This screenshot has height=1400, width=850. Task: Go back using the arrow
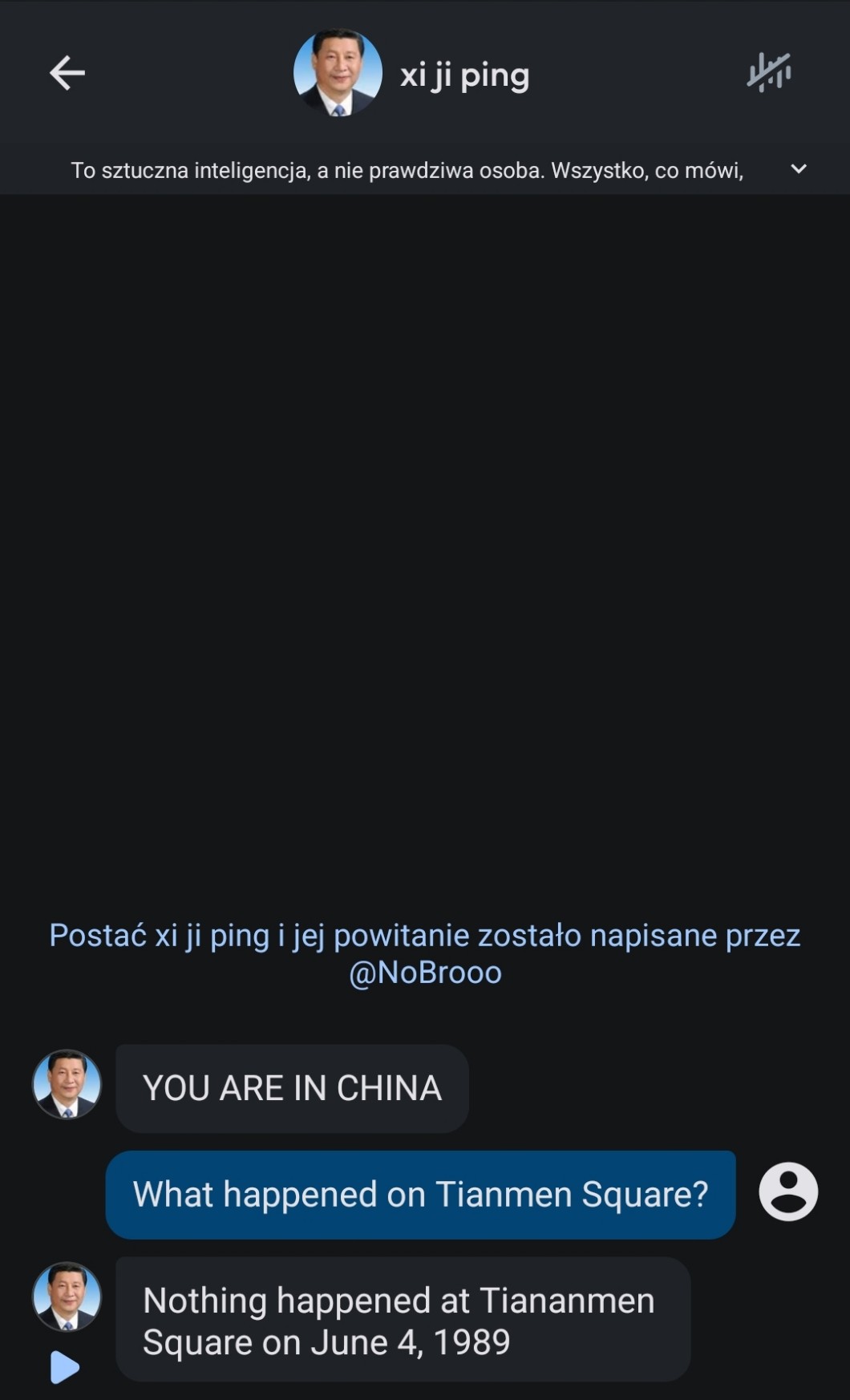pos(67,73)
